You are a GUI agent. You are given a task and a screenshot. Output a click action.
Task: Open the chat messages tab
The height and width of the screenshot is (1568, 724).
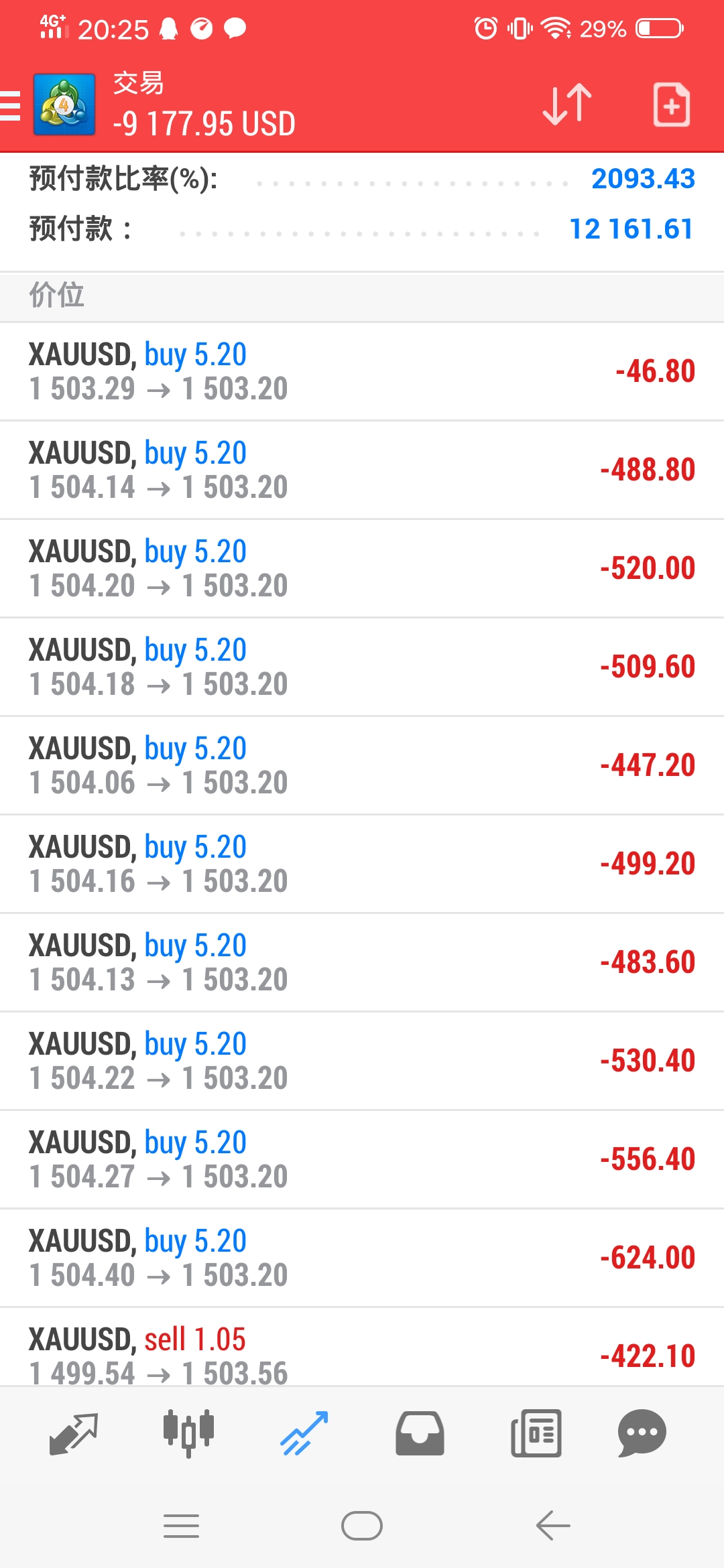point(642,1433)
